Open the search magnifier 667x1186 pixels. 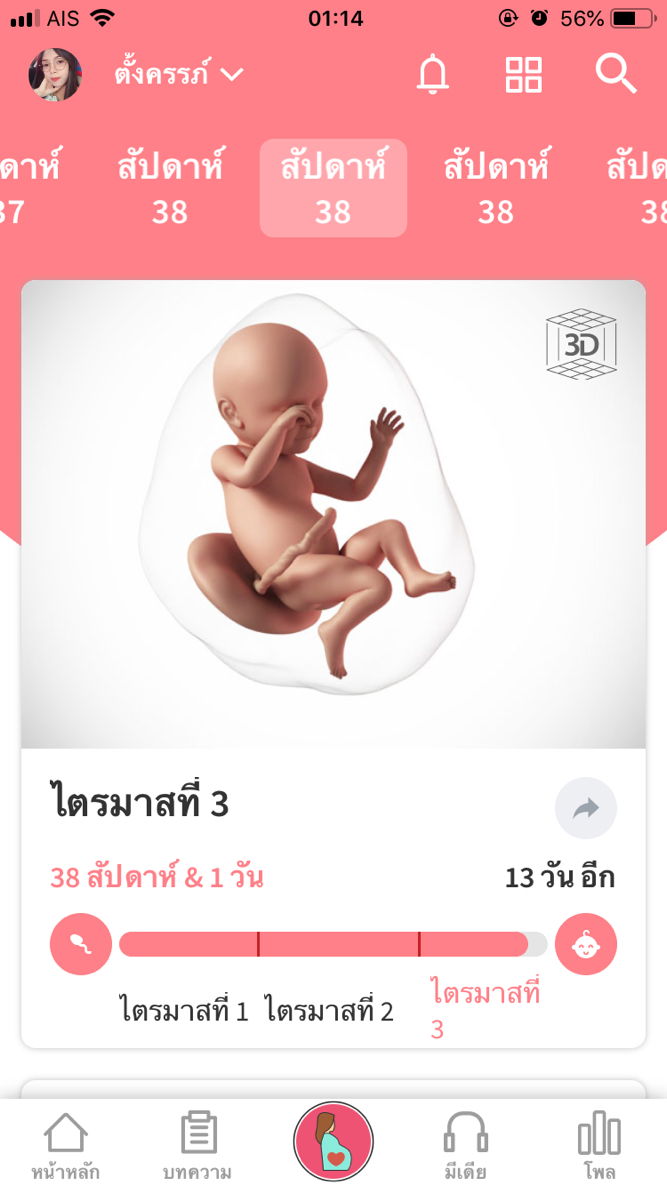615,75
